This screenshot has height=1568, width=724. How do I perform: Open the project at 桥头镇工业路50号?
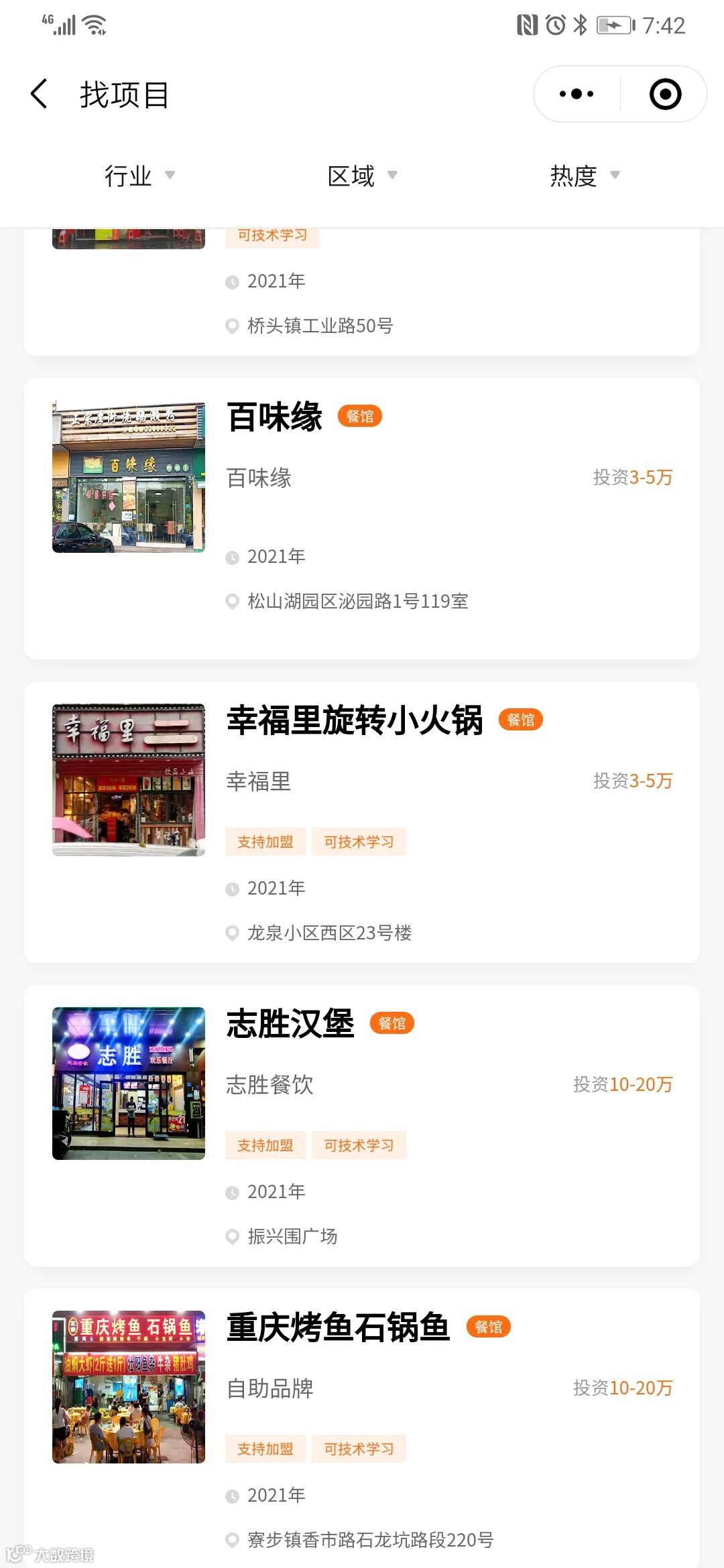coord(362,295)
